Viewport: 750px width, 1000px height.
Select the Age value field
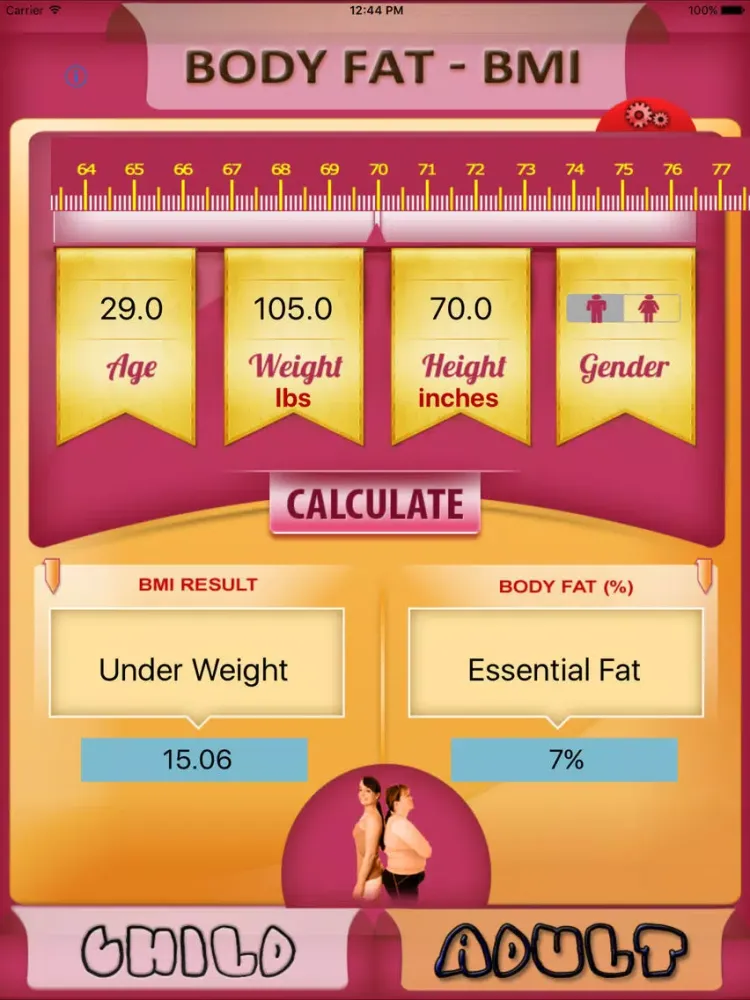click(131, 308)
